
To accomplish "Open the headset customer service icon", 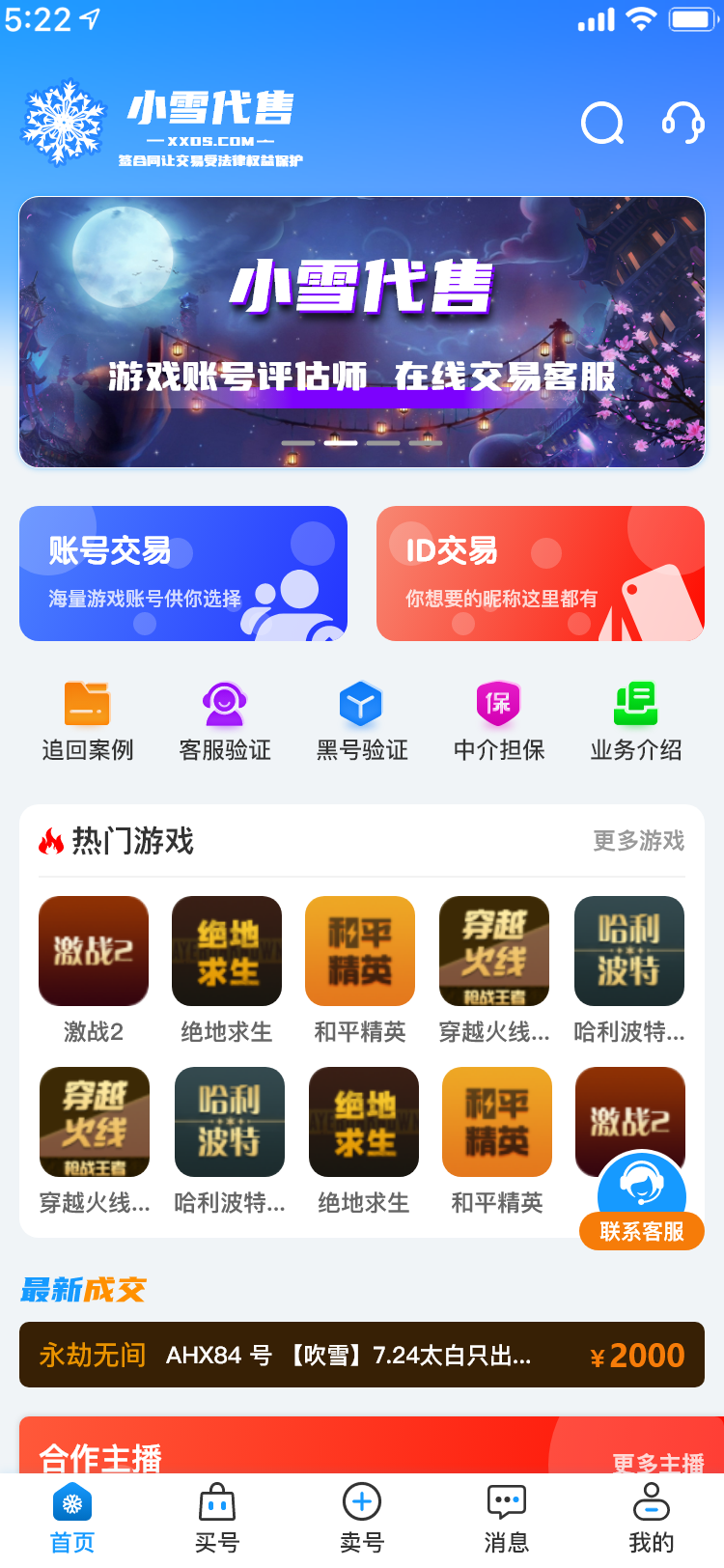I will click(x=682, y=124).
